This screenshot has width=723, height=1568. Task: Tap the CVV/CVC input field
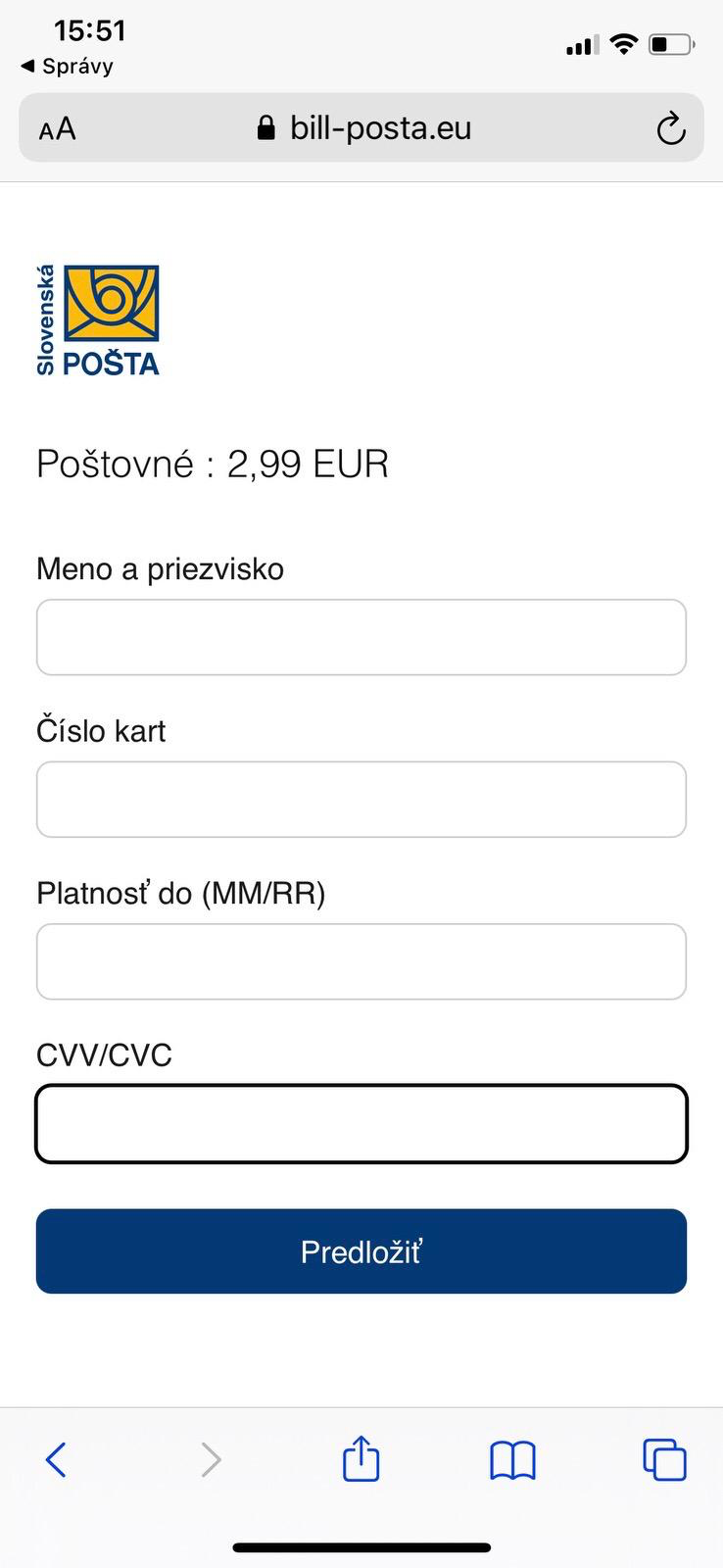[361, 1123]
